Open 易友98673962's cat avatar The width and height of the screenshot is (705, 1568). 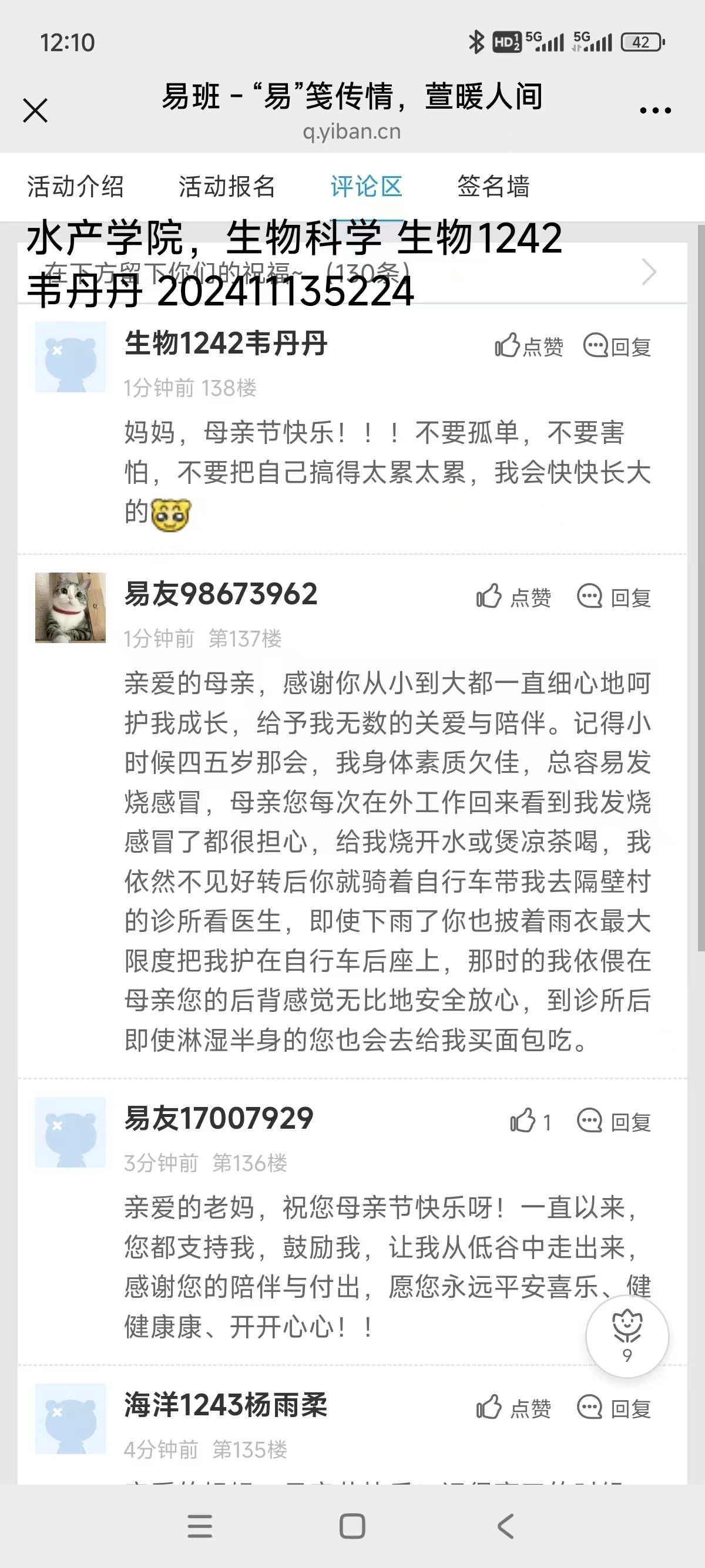[x=70, y=607]
